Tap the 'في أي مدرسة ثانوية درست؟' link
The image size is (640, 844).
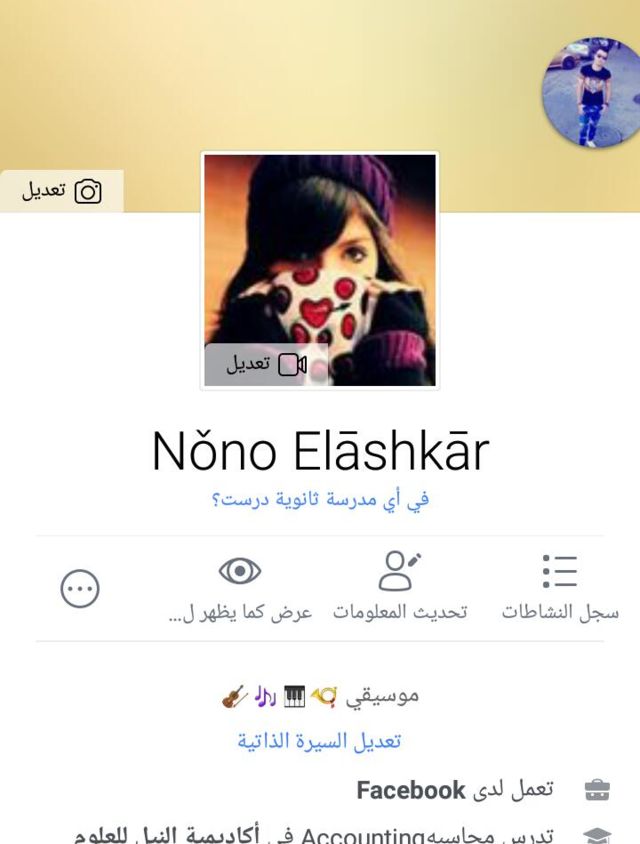320,499
